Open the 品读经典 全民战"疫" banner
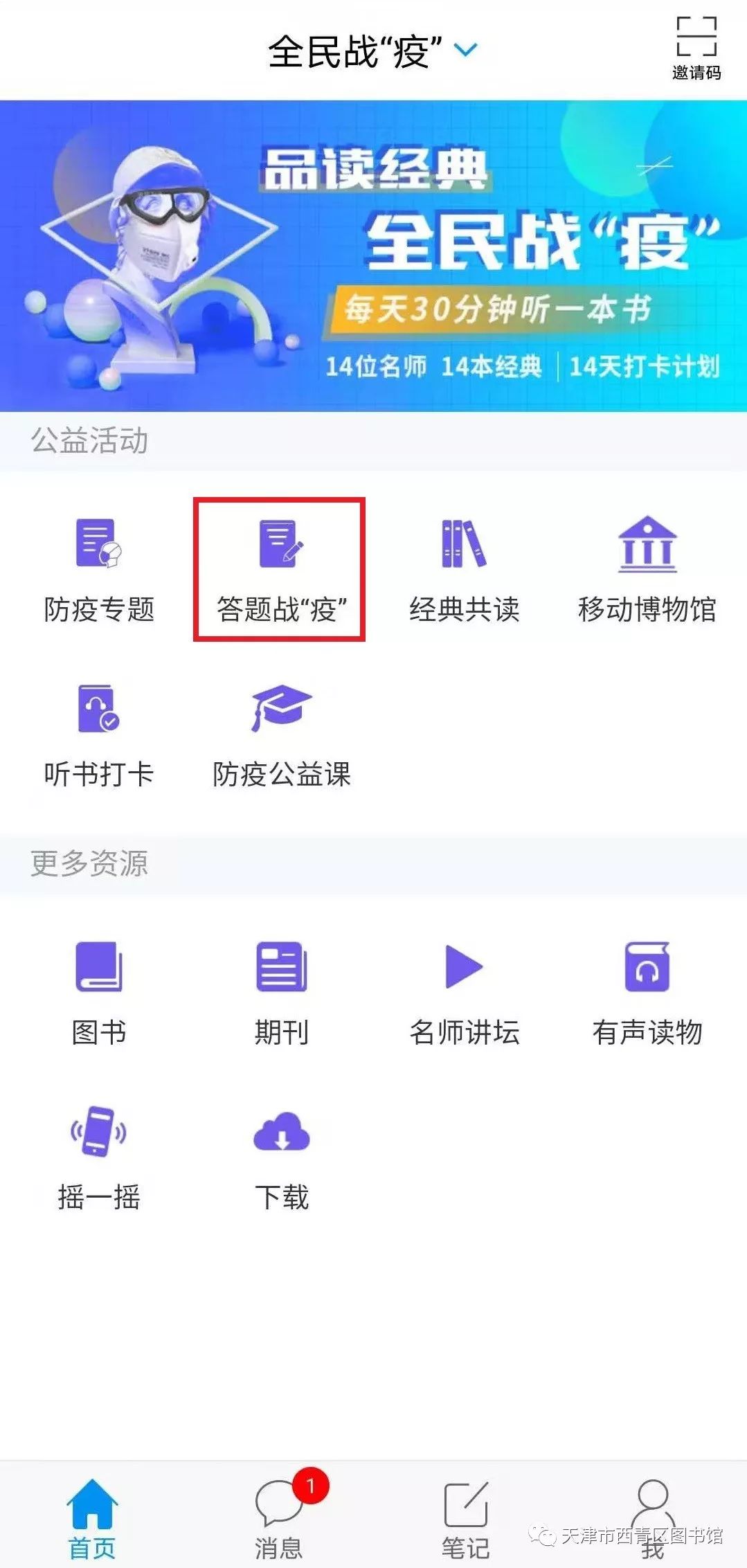Viewport: 747px width, 1568px height. coord(373,256)
